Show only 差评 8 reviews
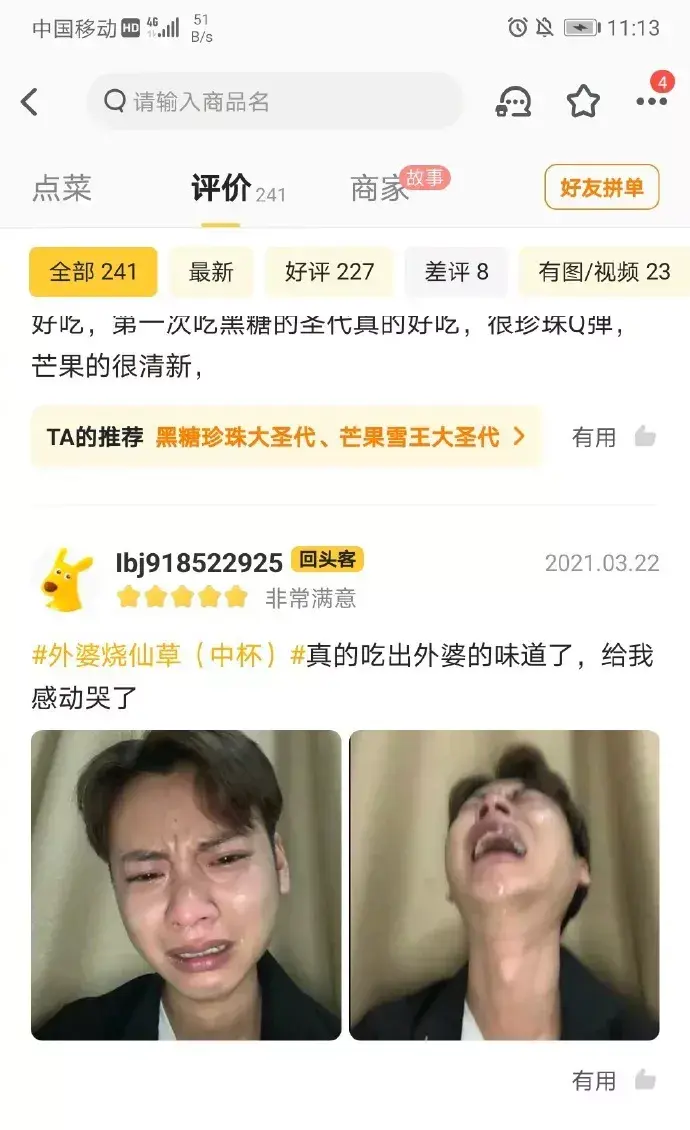Screen dimensions: 690x1130 456,272
